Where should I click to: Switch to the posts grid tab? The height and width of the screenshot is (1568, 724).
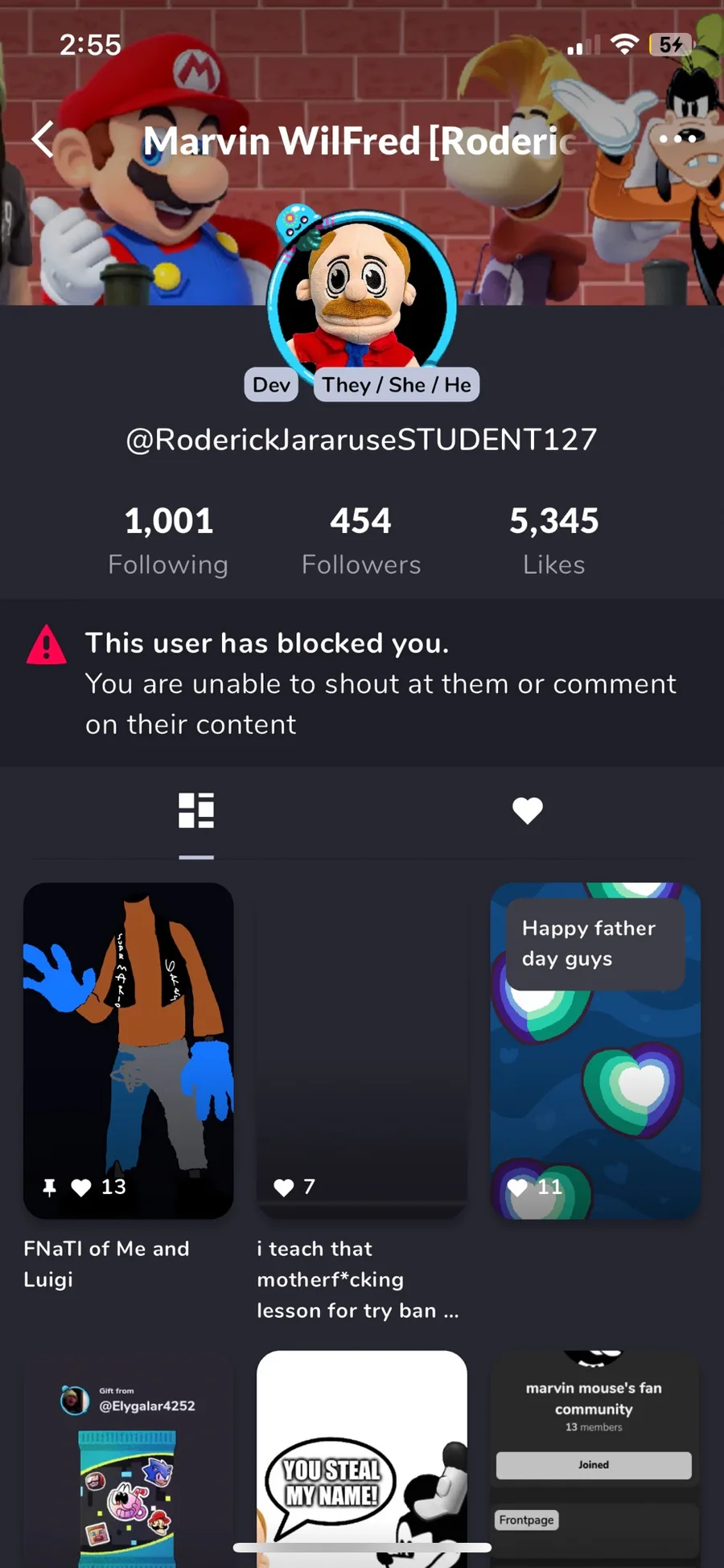[196, 811]
